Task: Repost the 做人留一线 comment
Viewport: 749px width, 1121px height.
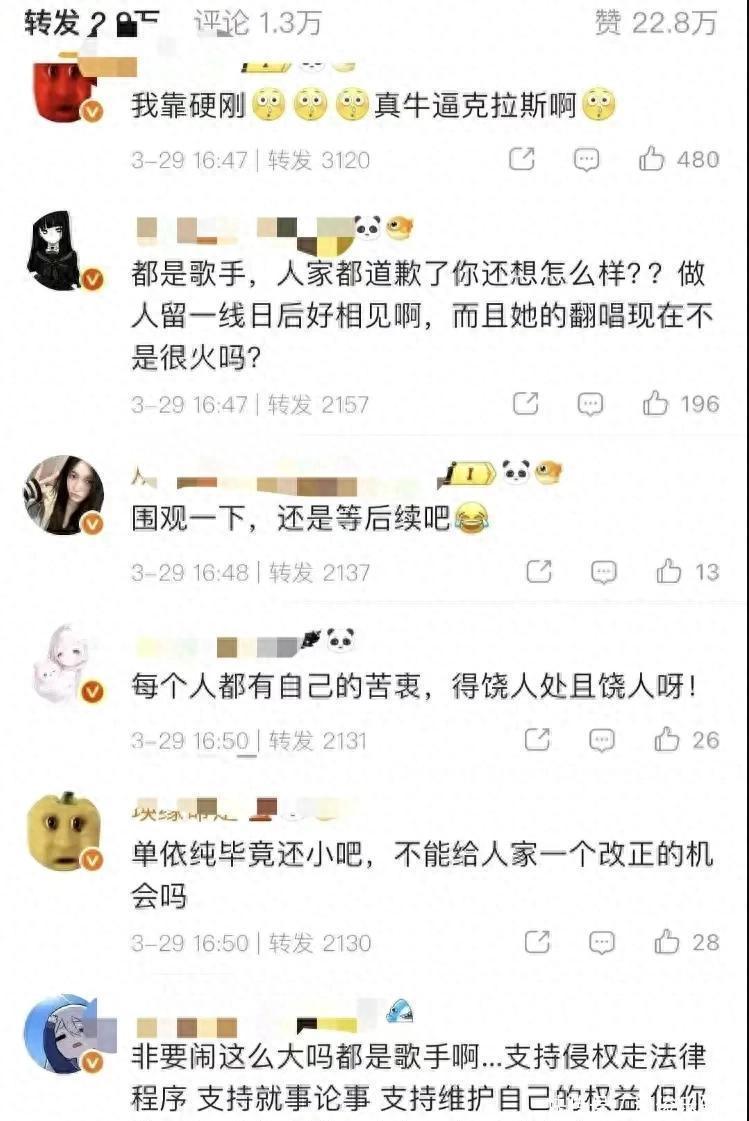Action: 526,403
